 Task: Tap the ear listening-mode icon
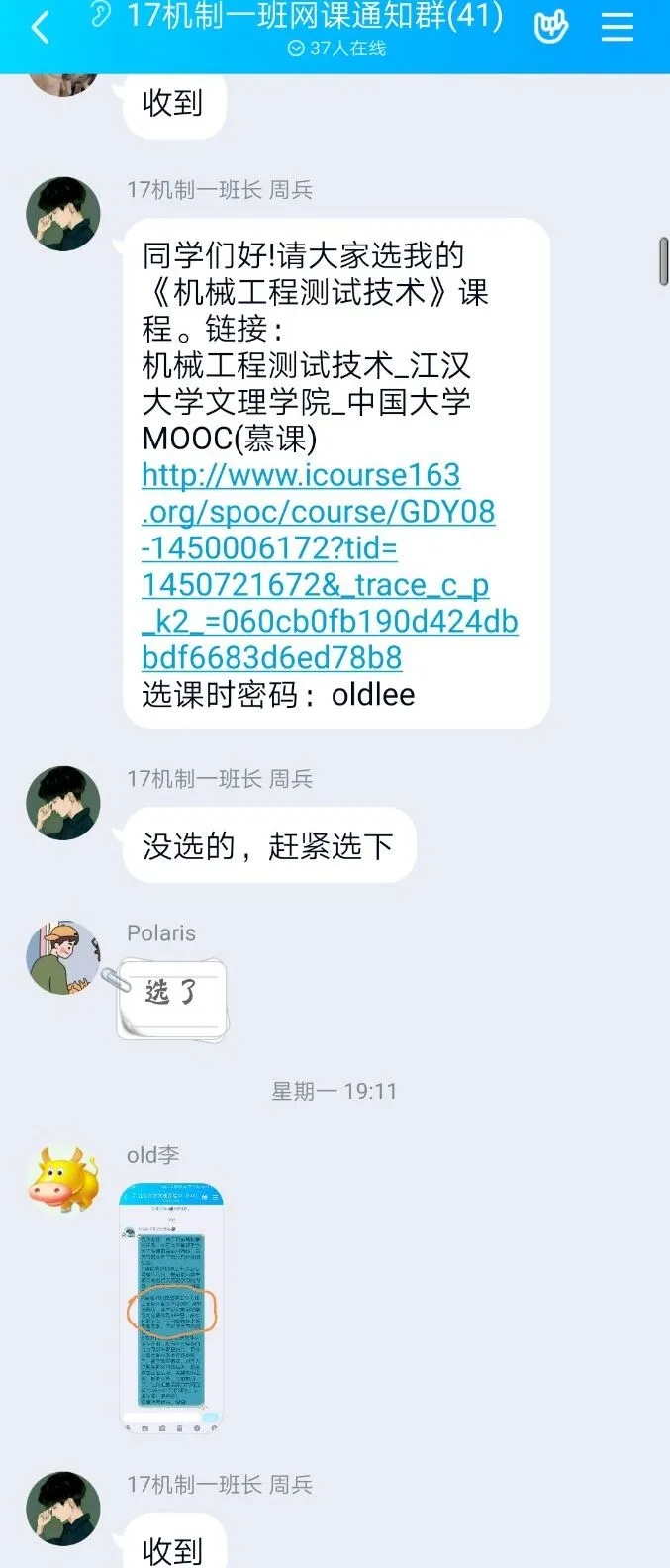pyautogui.click(x=100, y=16)
